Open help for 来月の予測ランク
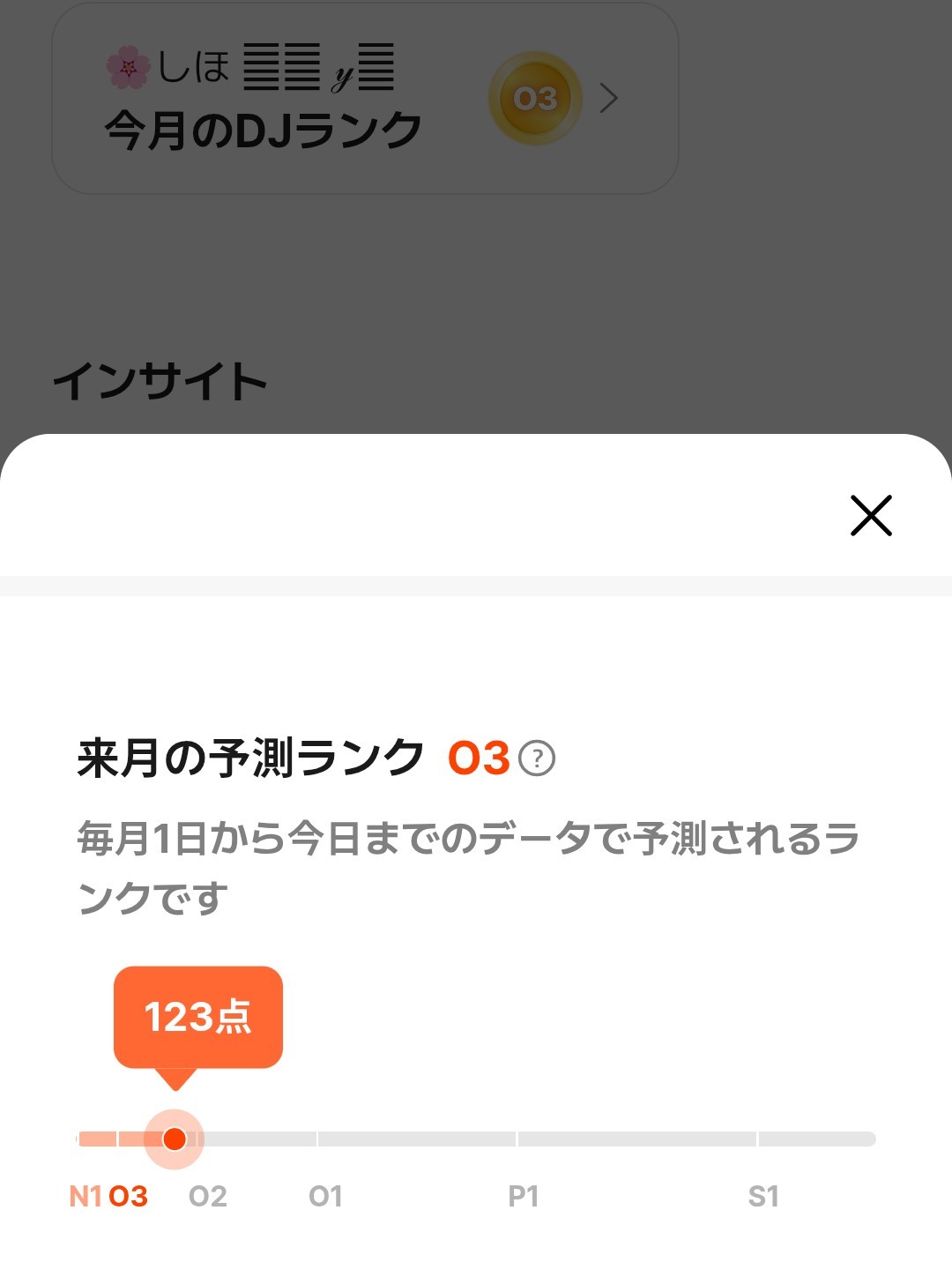The height and width of the screenshot is (1270, 952). point(537,758)
